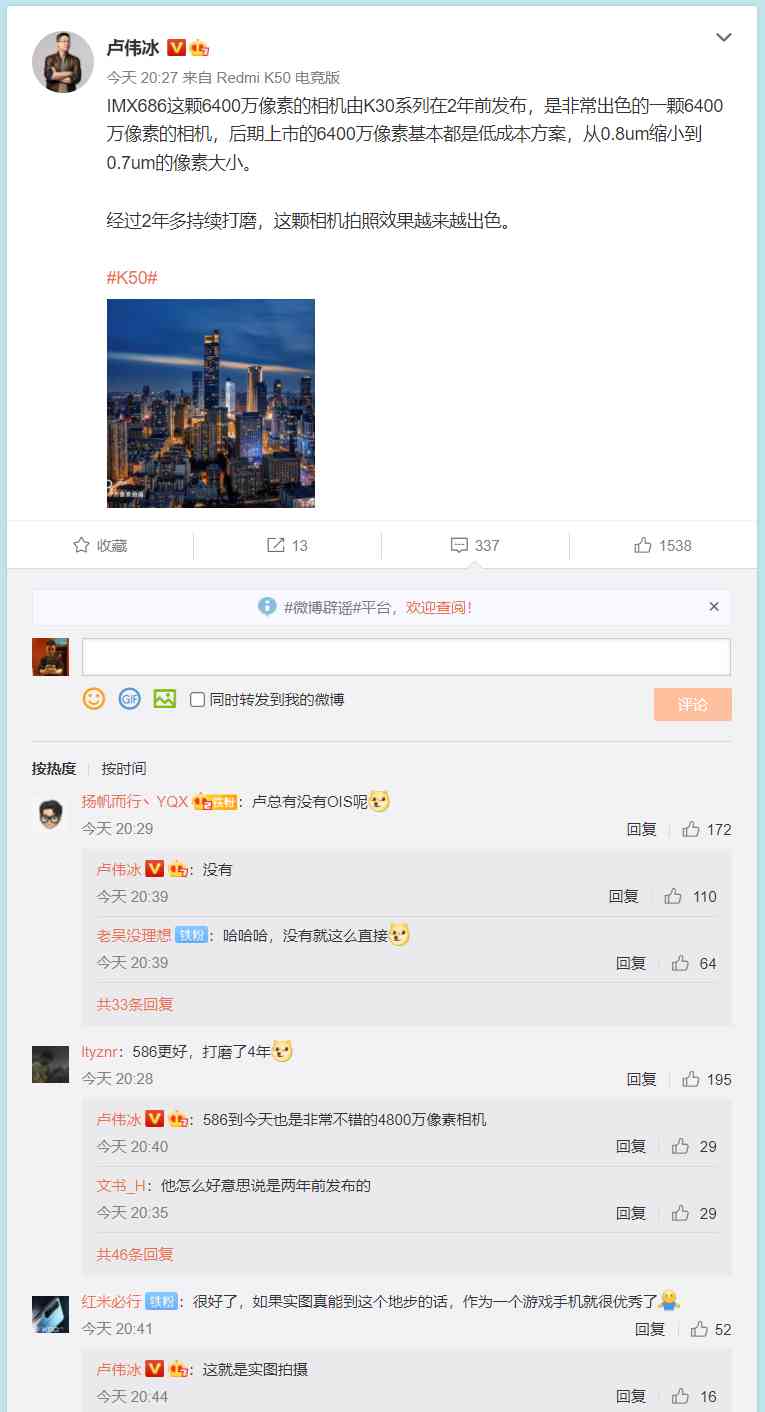The width and height of the screenshot is (765, 1412).
Task: Tap 收藏 to bookmark this post
Action: 100,545
